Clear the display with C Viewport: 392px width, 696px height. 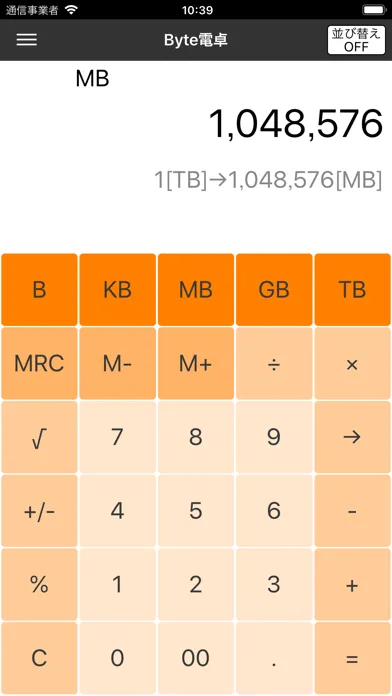click(40, 658)
